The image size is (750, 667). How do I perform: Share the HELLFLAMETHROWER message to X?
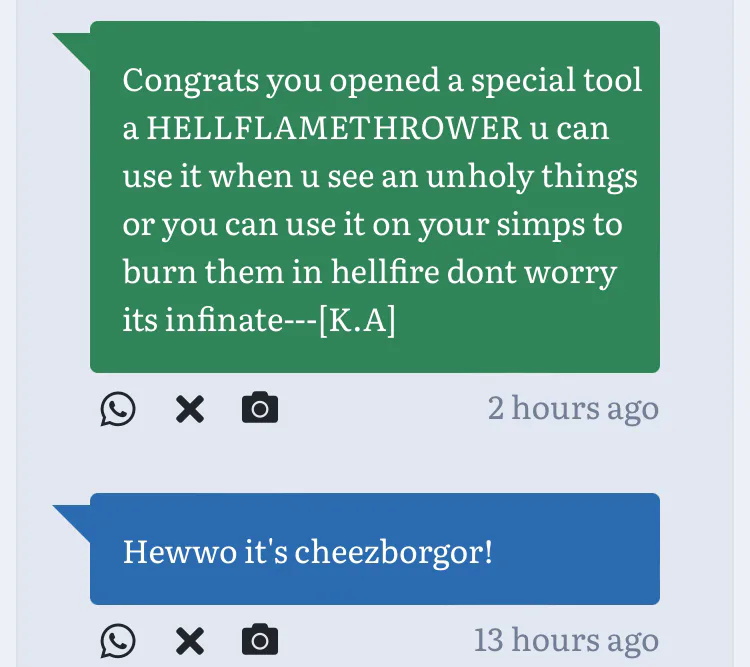pyautogui.click(x=189, y=409)
